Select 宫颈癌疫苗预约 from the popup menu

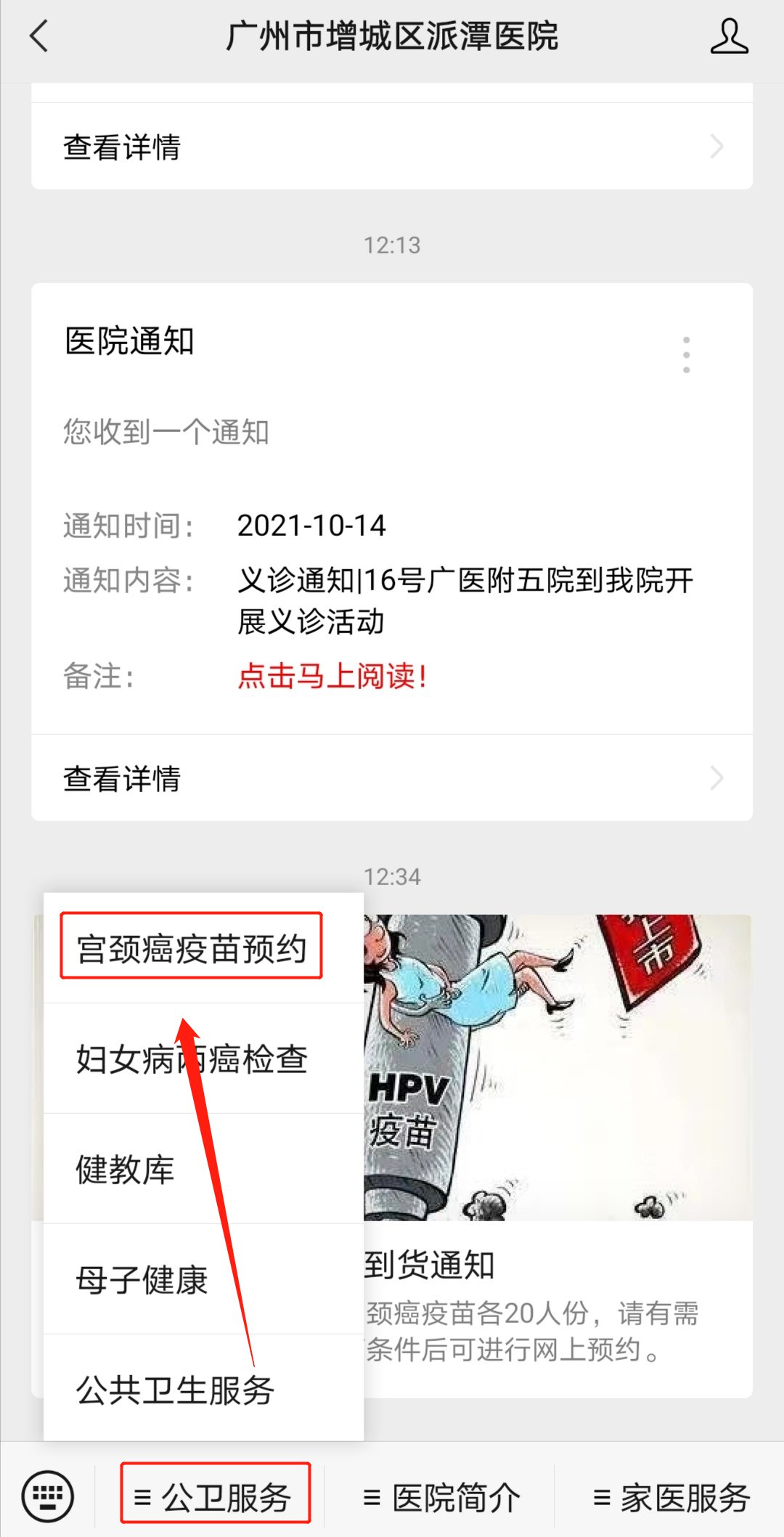click(192, 947)
